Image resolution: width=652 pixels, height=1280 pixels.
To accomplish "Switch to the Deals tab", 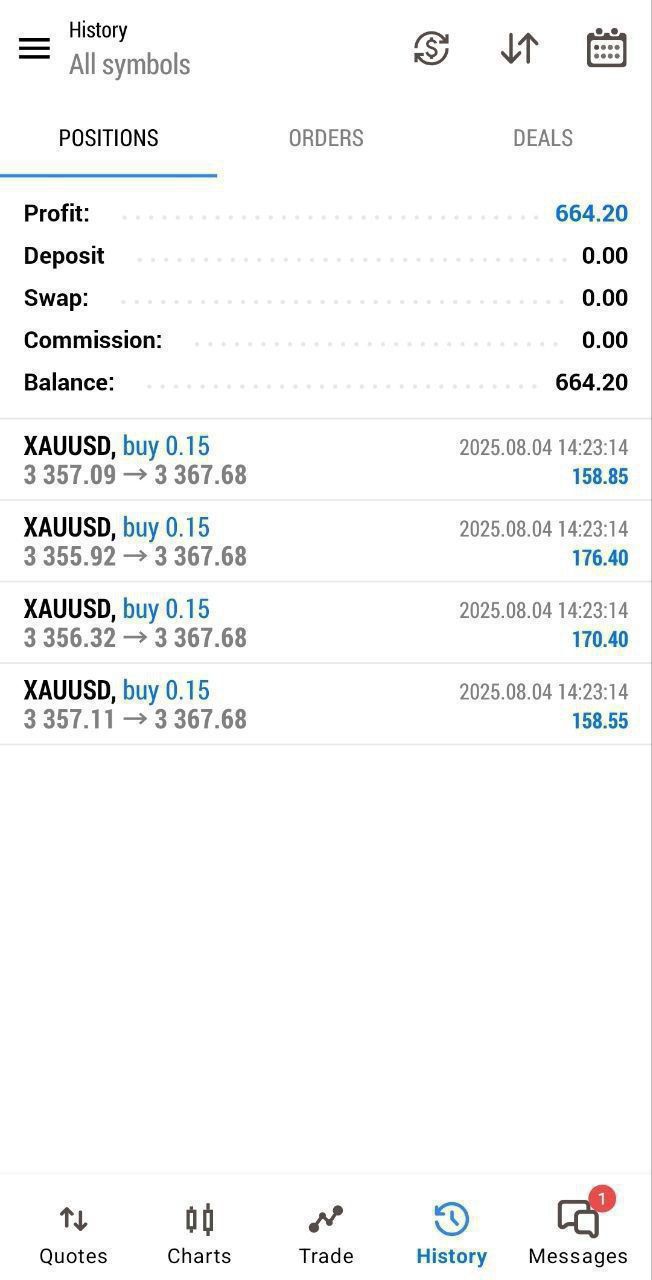I will [x=543, y=138].
